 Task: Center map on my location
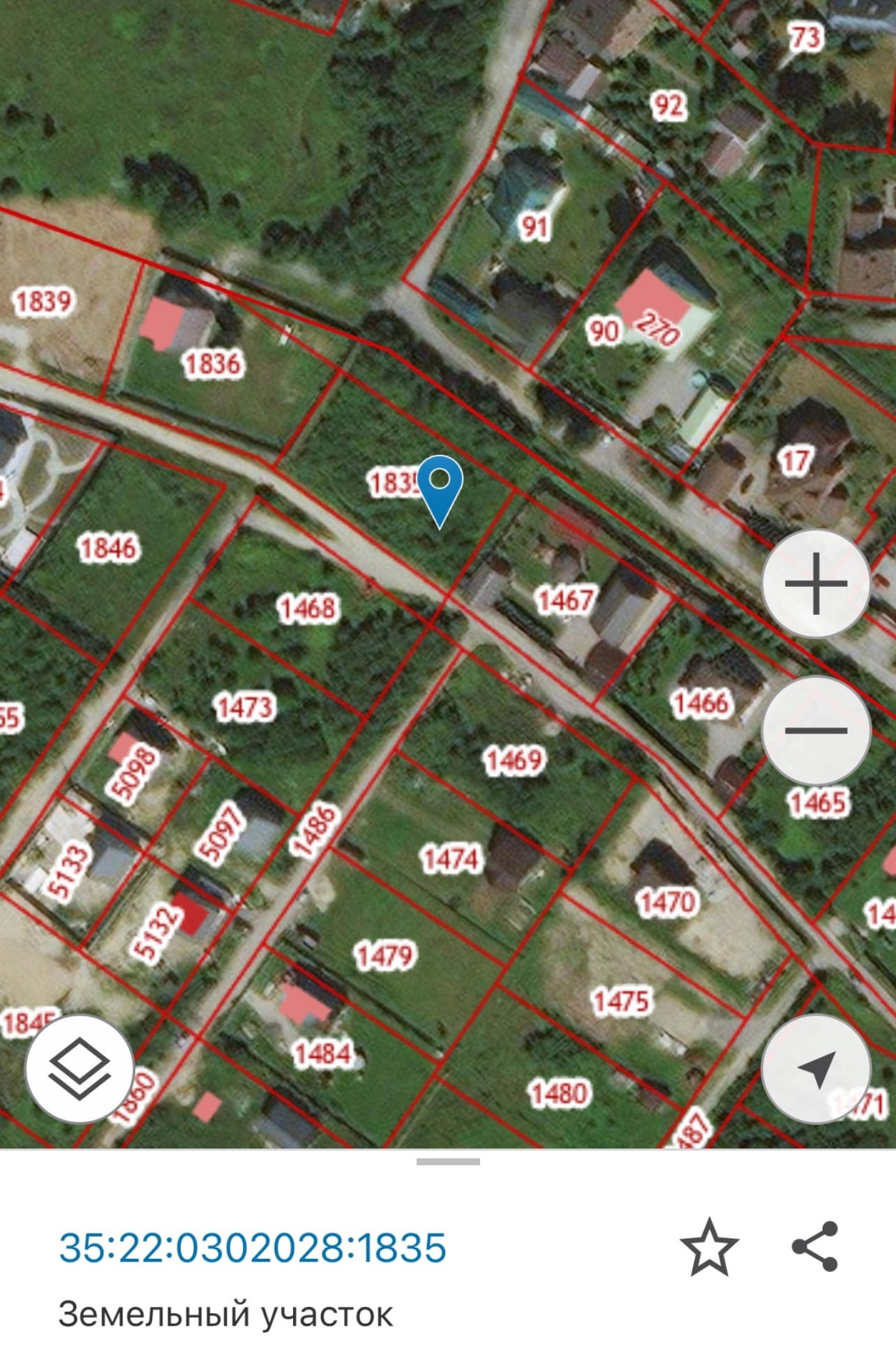[815, 1068]
